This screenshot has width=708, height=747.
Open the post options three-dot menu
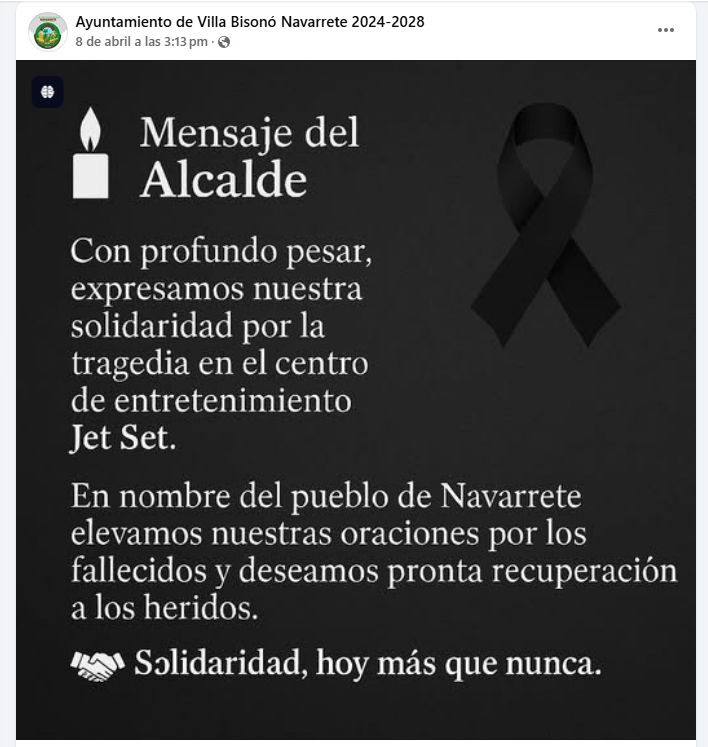point(666,30)
